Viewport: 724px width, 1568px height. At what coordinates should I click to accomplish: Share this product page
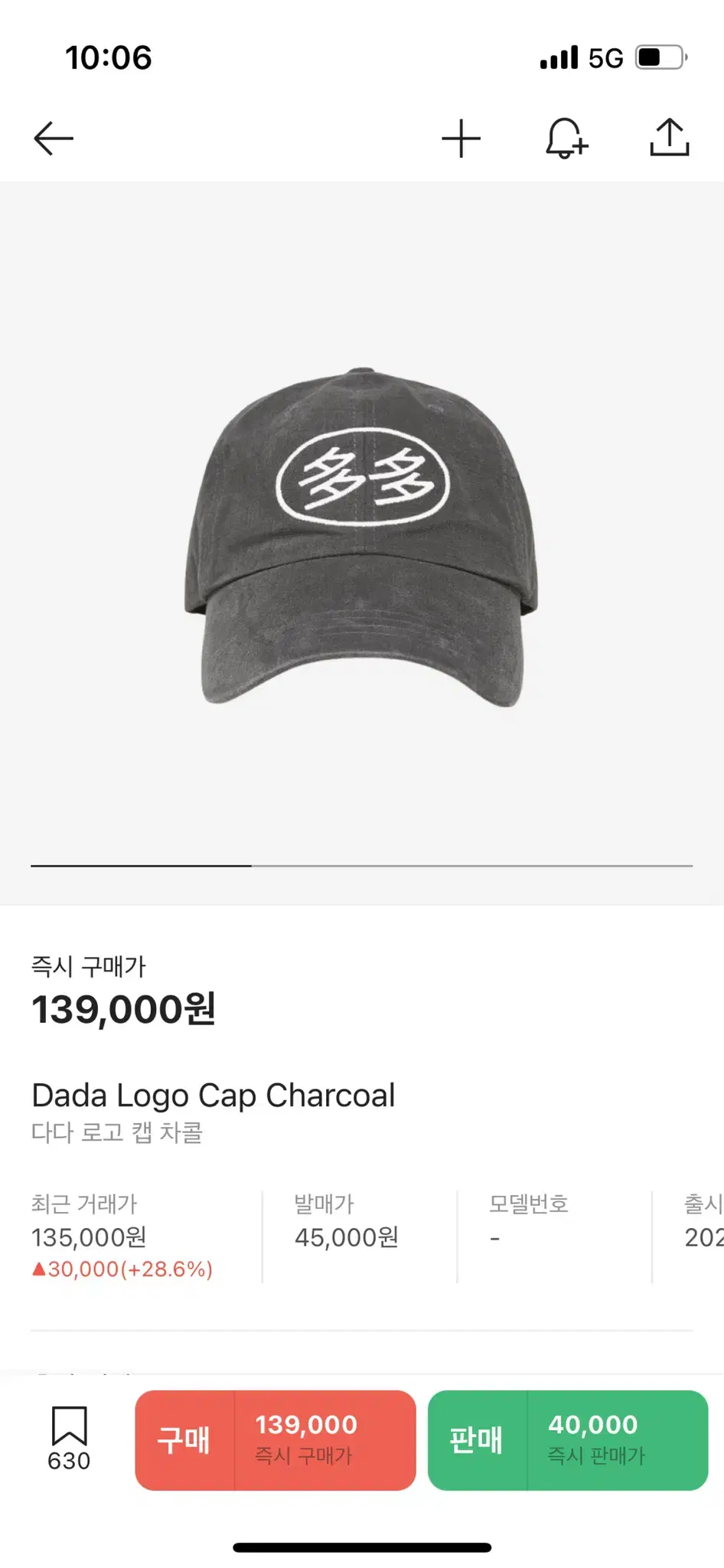coord(670,138)
